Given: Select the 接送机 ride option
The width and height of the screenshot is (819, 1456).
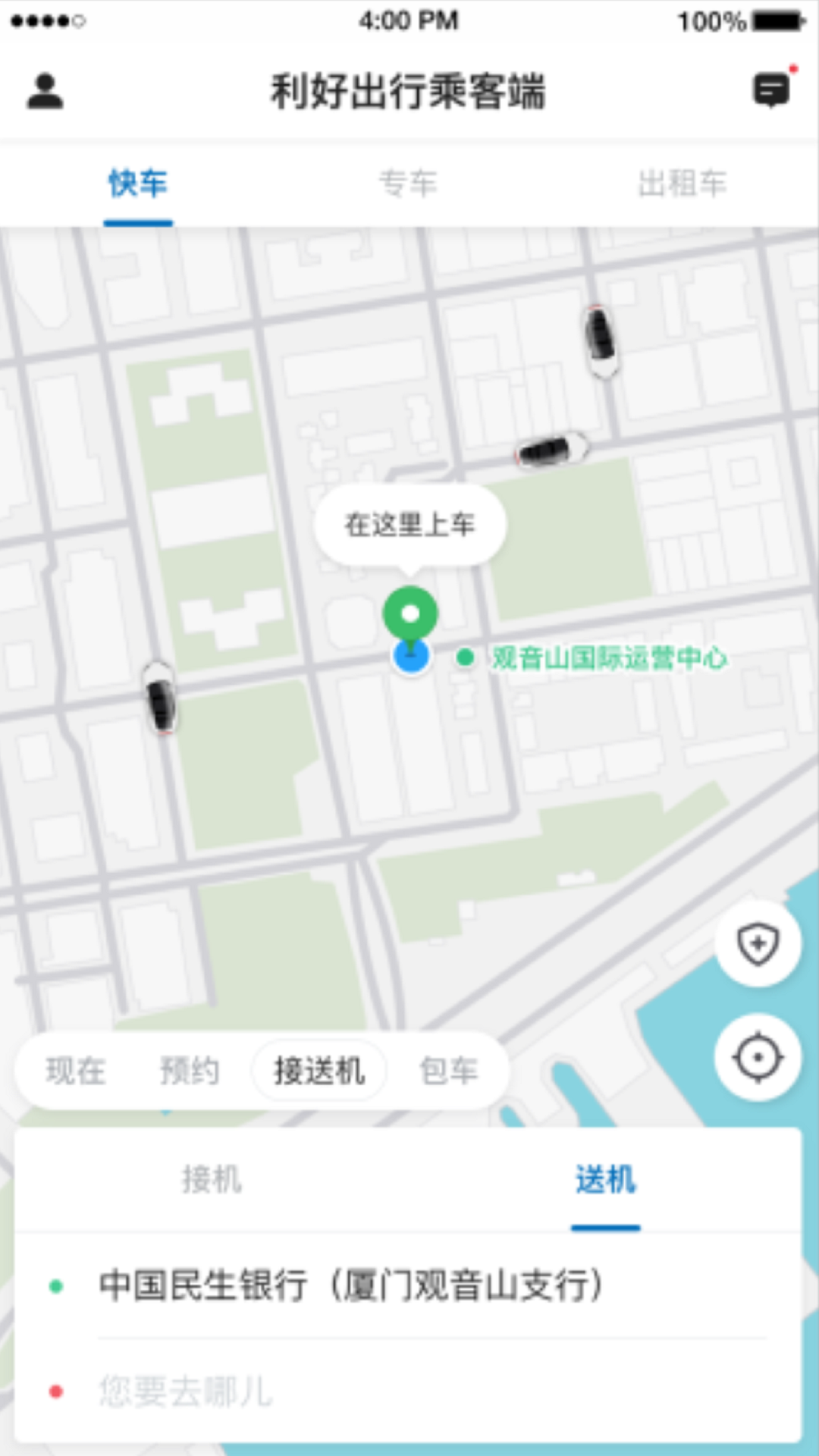Looking at the screenshot, I should [x=319, y=1071].
